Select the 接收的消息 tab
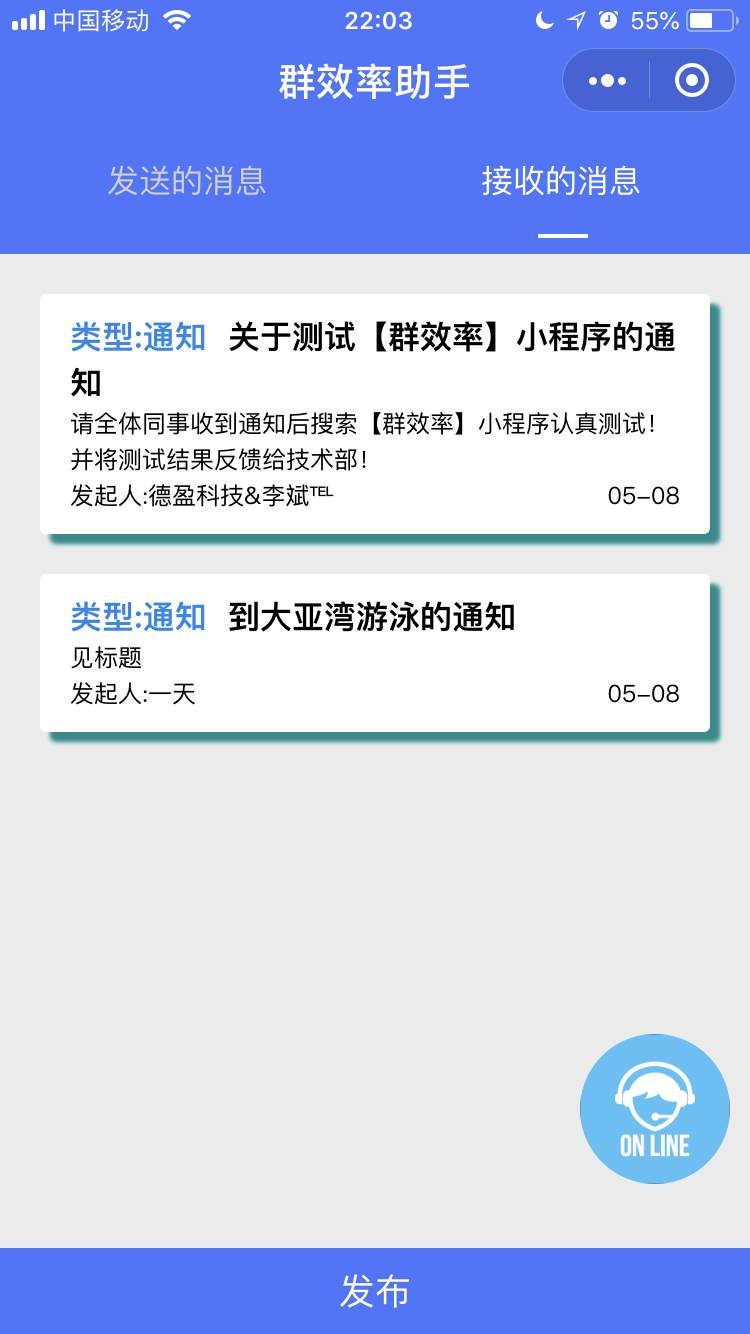The width and height of the screenshot is (750, 1334). point(561,181)
